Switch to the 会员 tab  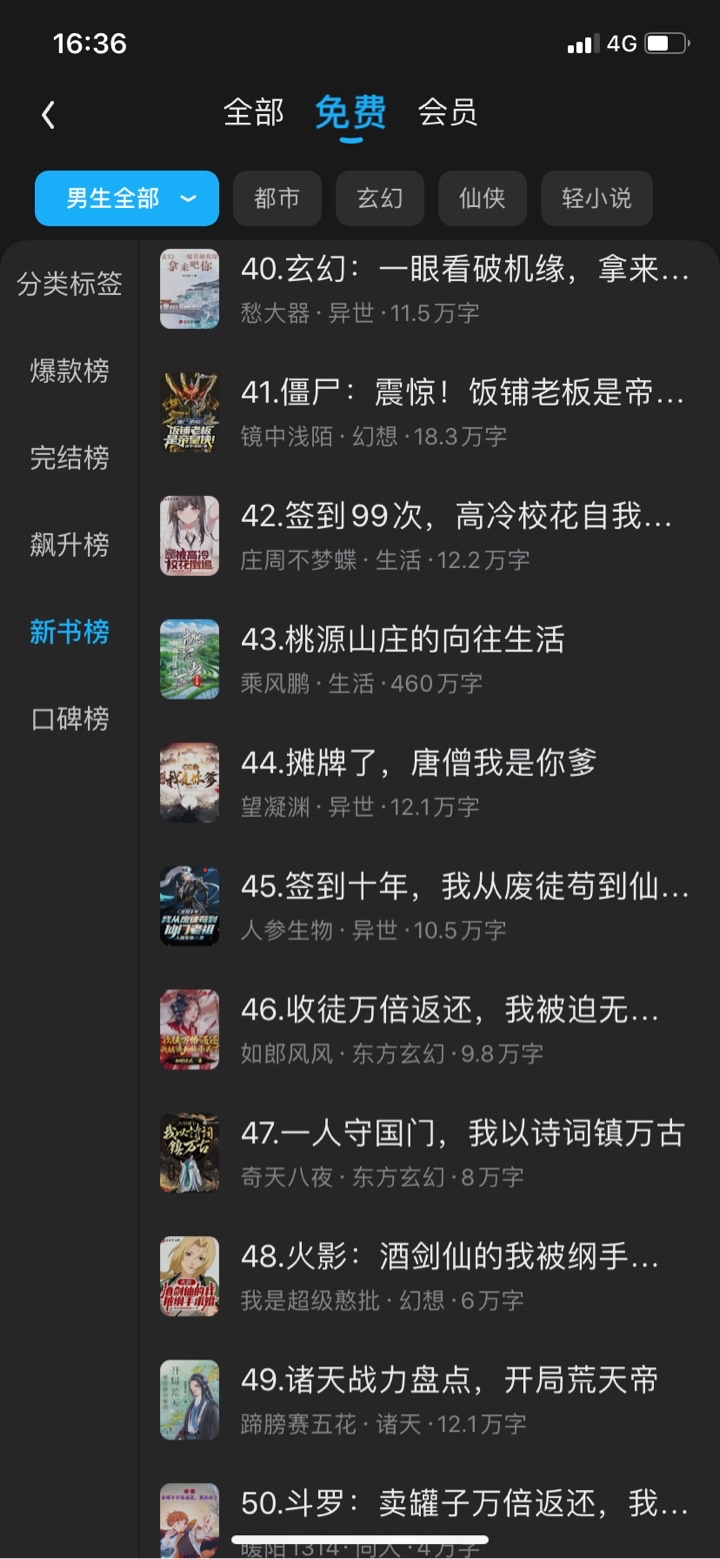click(447, 112)
